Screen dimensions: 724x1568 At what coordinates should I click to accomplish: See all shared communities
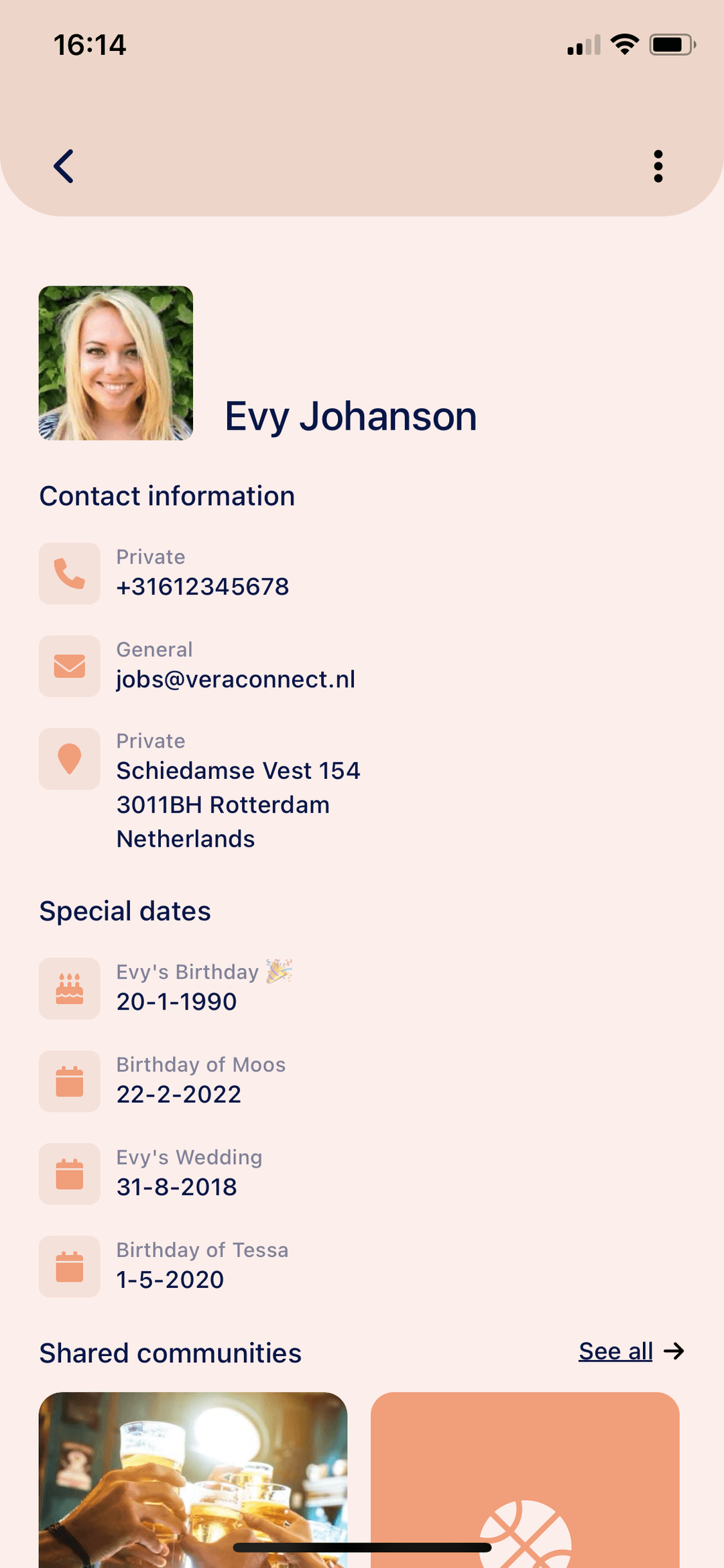629,1351
